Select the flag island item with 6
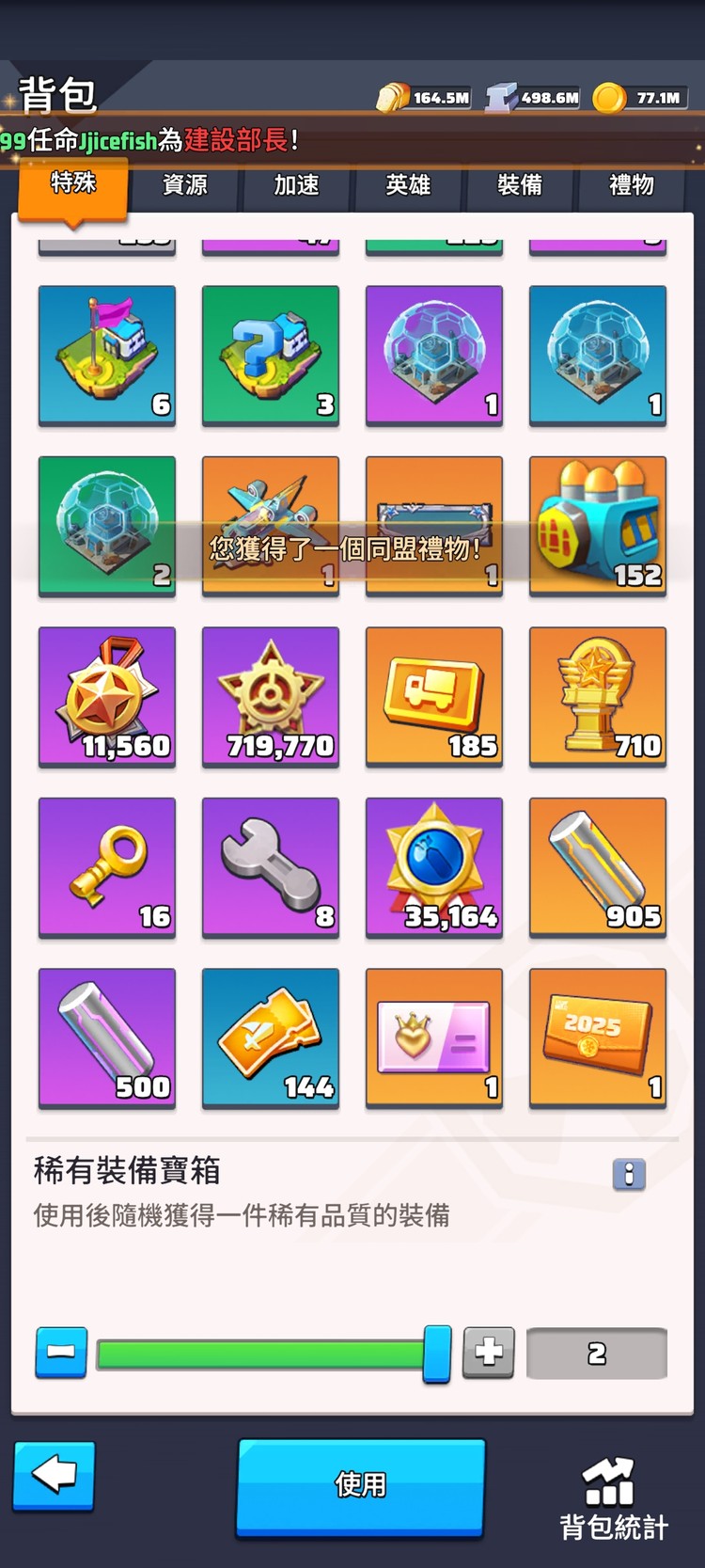Screen dimensions: 705x1568 click(107, 355)
